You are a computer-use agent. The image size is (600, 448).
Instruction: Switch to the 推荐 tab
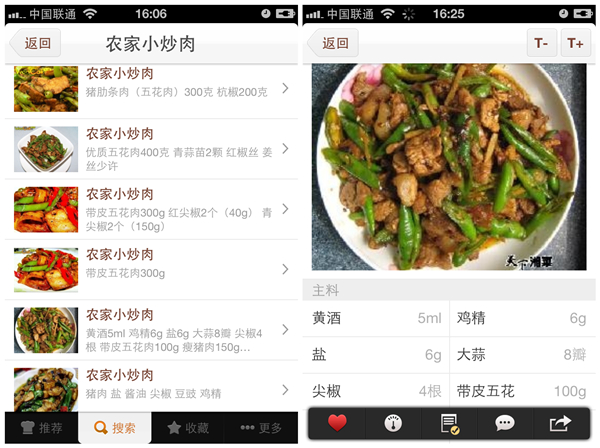pyautogui.click(x=41, y=428)
